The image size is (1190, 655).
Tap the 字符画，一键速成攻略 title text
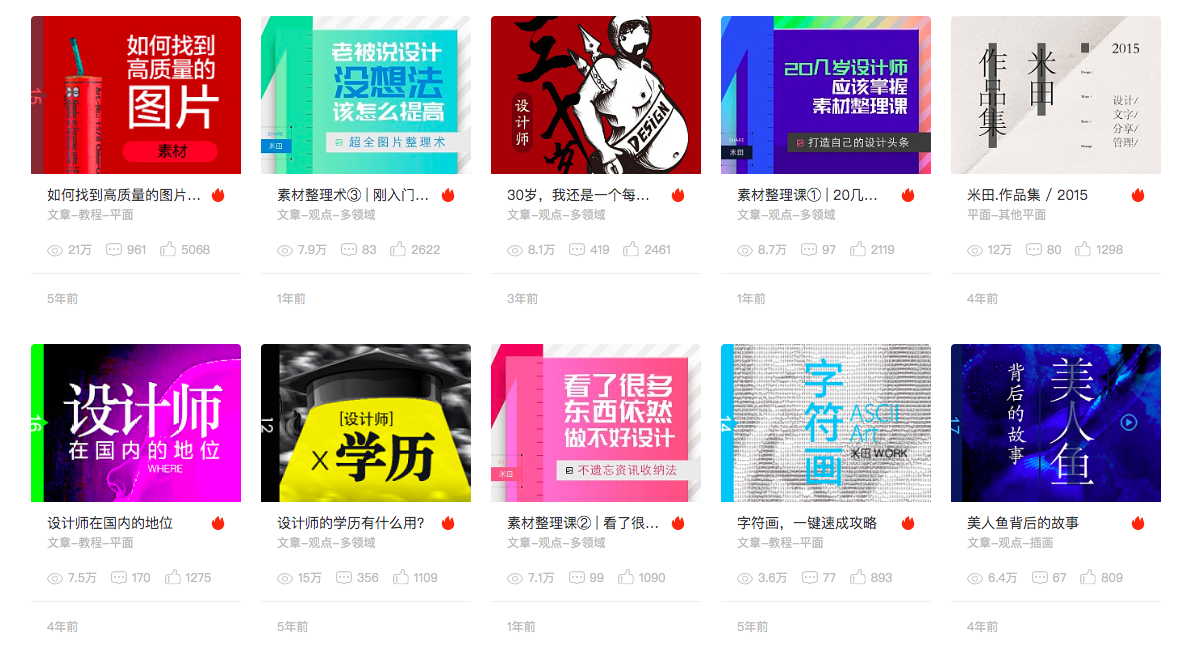807,523
